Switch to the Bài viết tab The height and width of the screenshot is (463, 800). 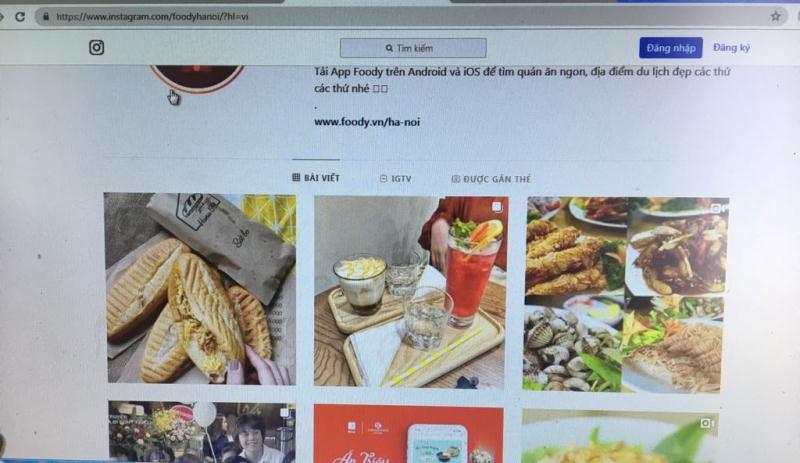point(316,178)
